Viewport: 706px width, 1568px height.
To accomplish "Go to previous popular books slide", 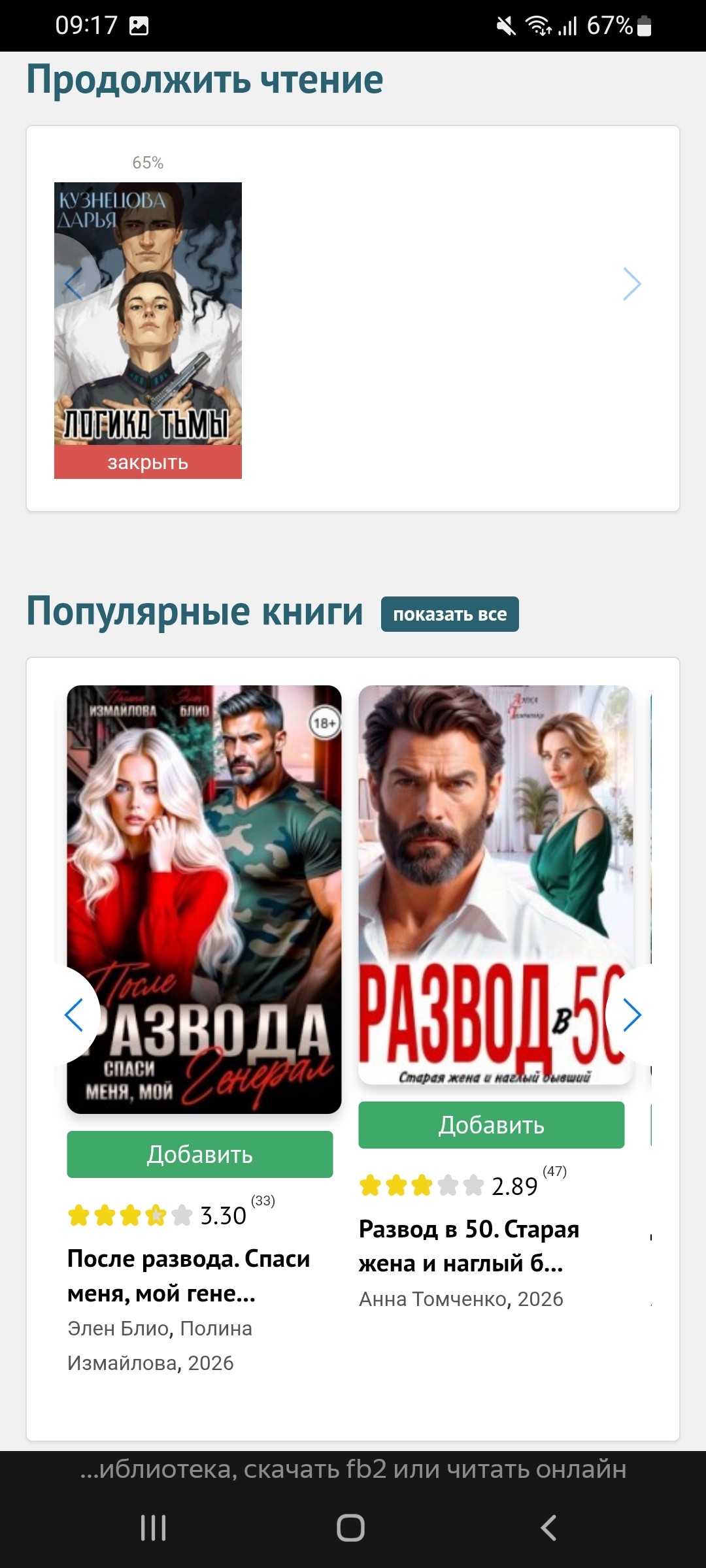I will [73, 1015].
